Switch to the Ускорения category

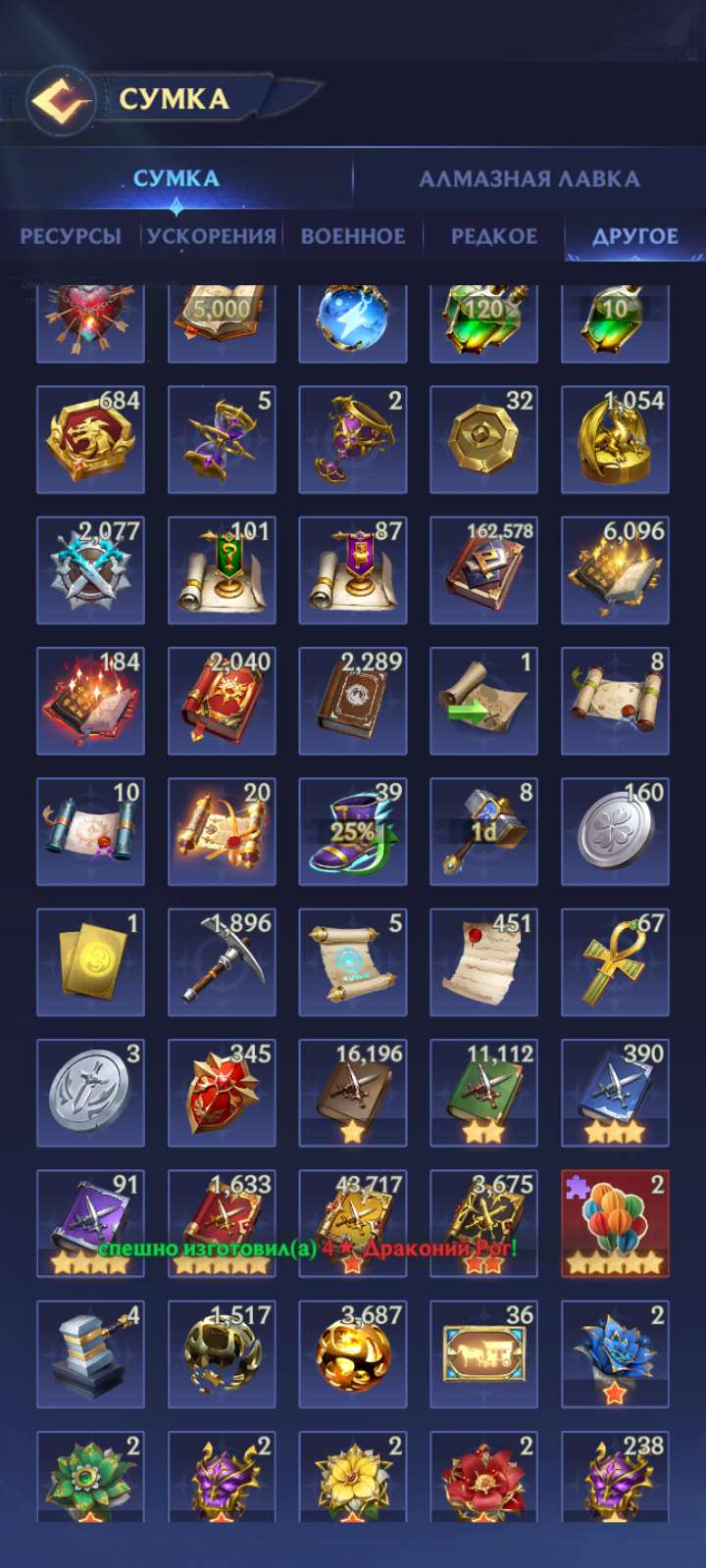(x=212, y=236)
